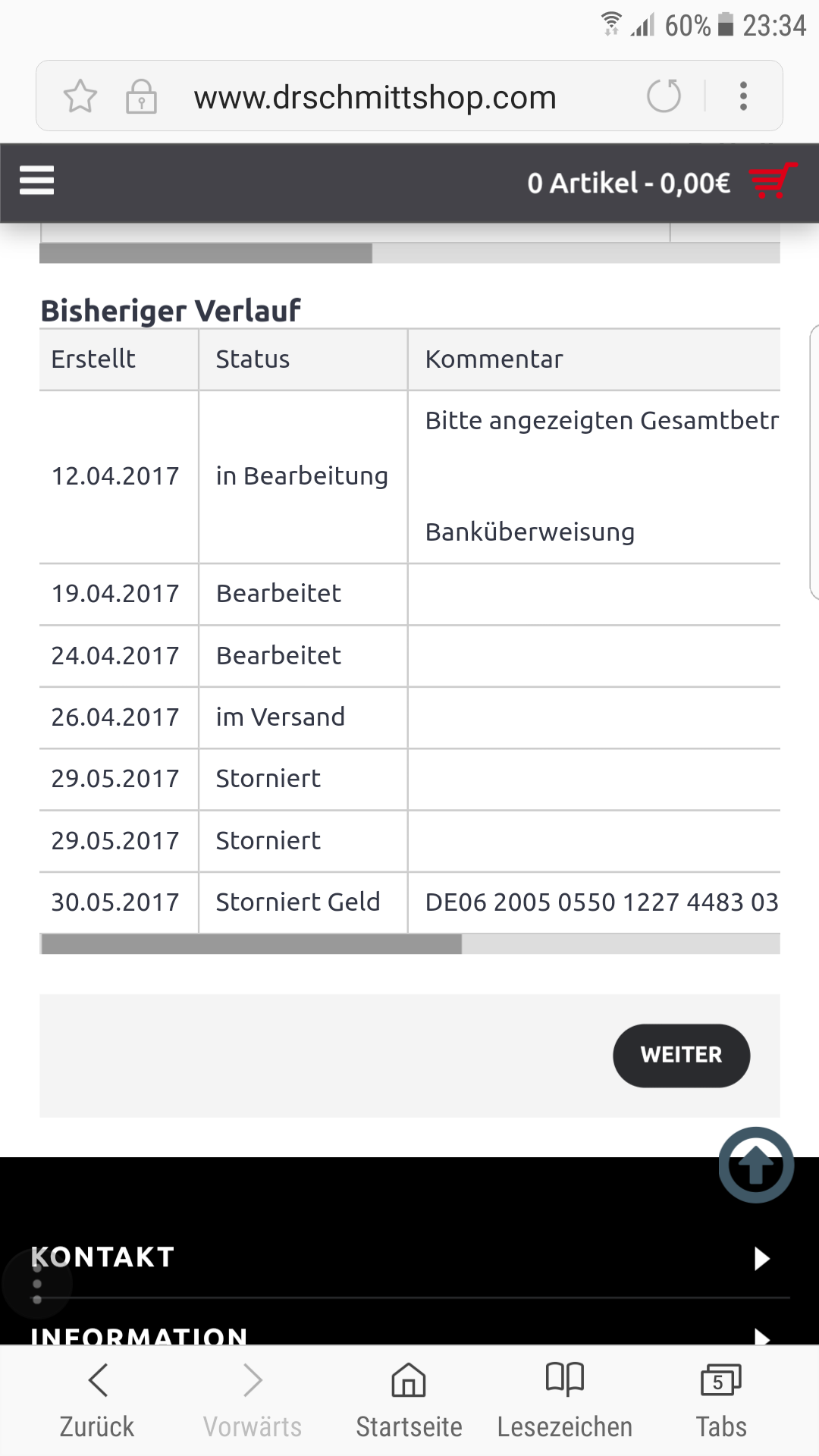
Task: Reload the page
Action: (664, 96)
